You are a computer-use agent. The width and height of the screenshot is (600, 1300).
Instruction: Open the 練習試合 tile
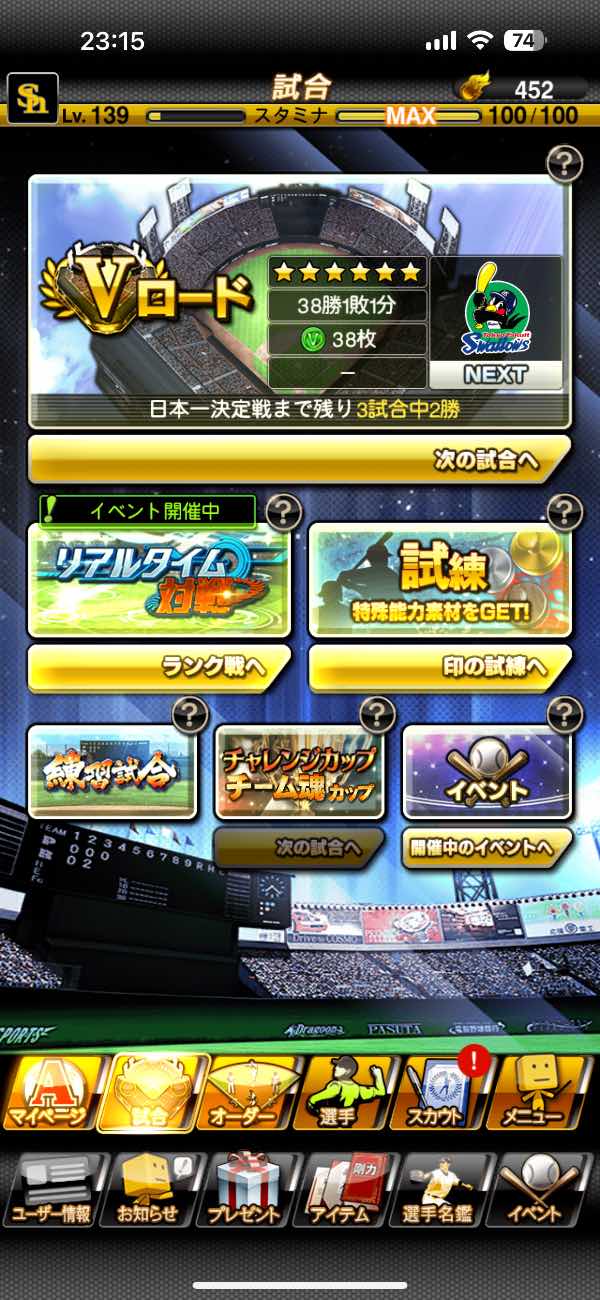pyautogui.click(x=112, y=772)
